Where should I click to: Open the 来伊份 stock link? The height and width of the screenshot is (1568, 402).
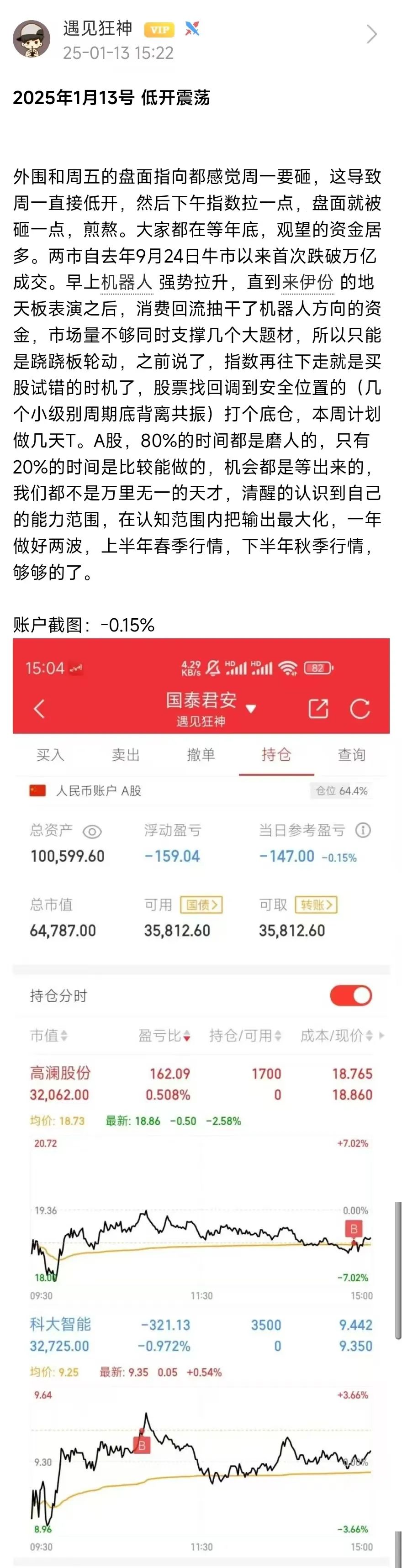307,282
